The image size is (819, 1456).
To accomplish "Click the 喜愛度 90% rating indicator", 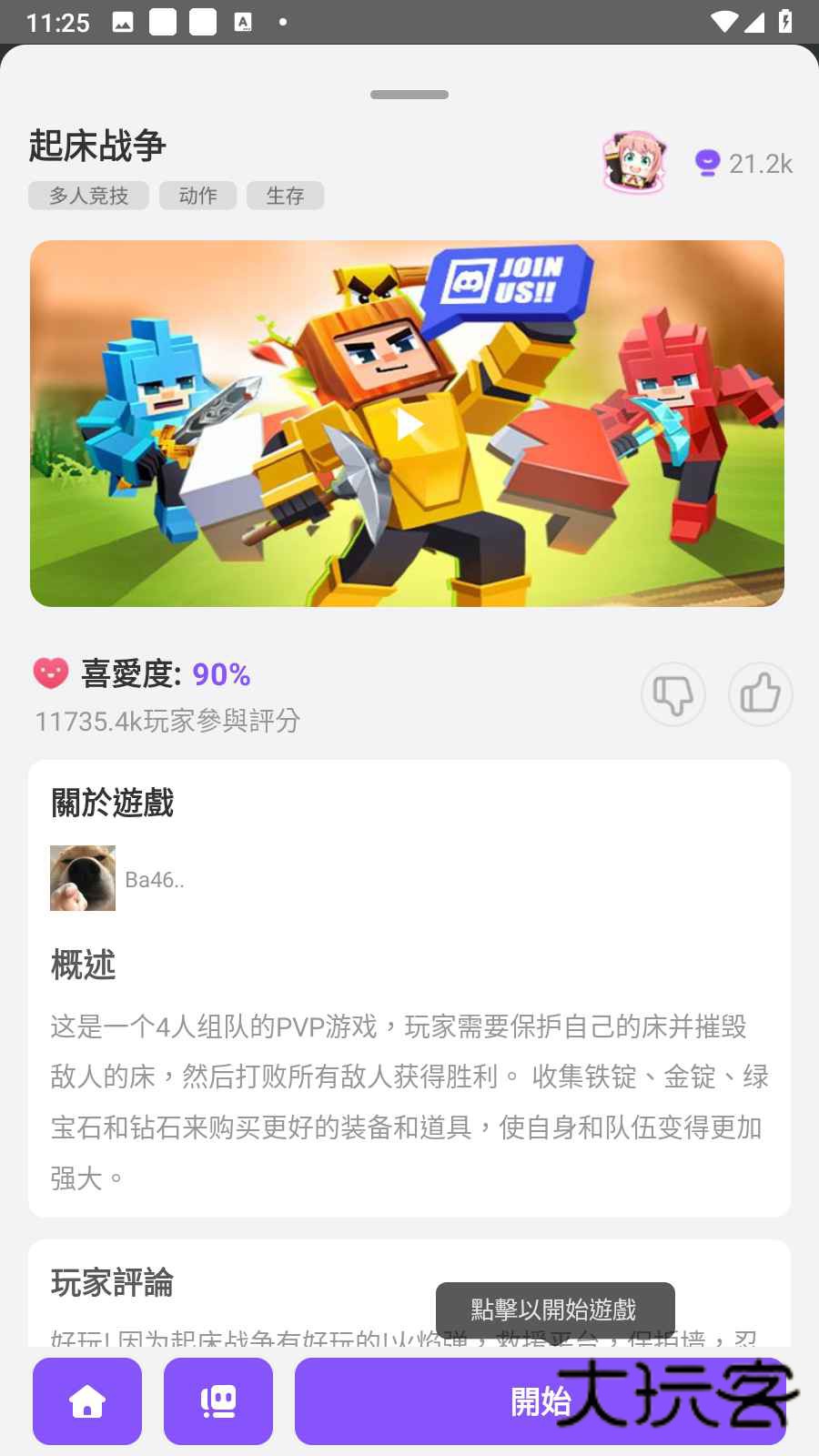I will [165, 674].
